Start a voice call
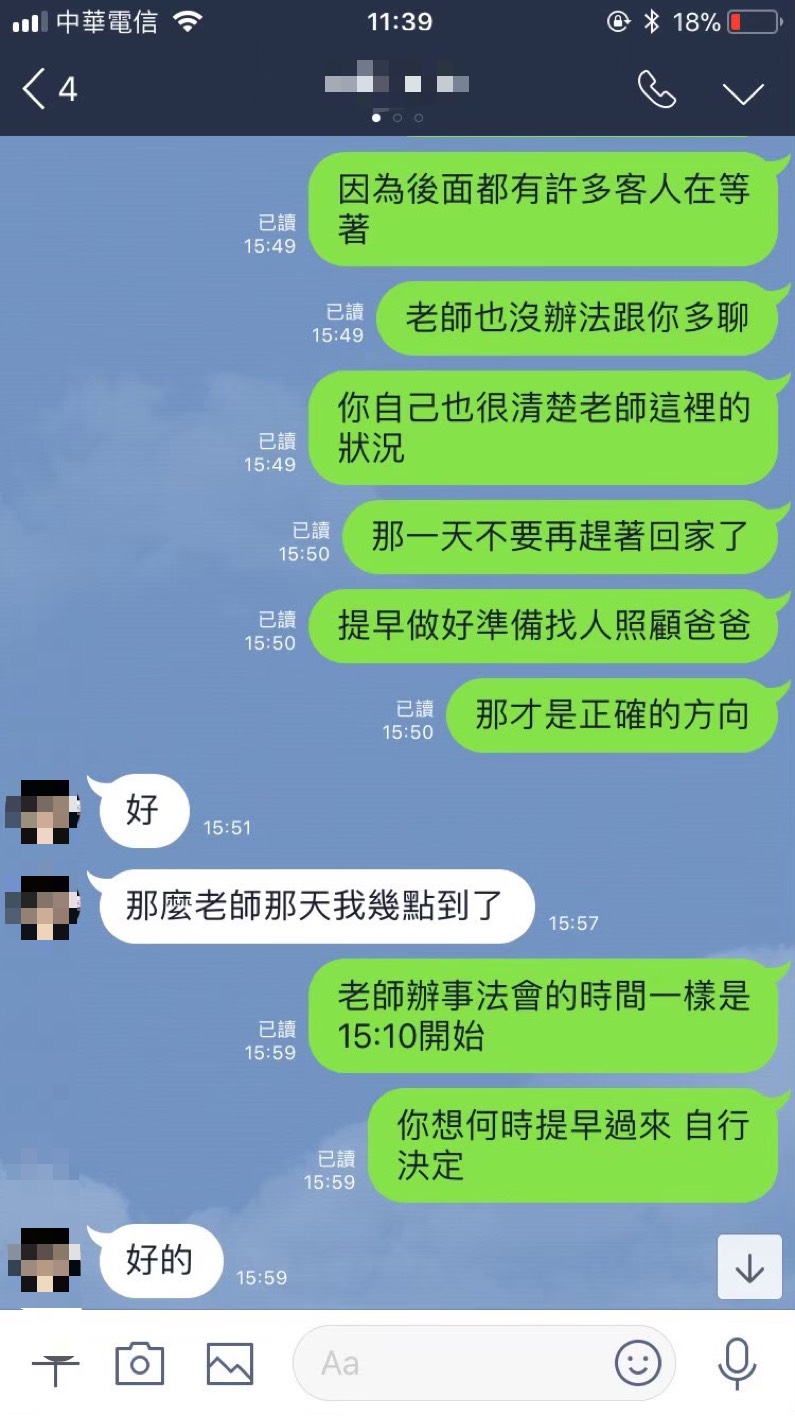The image size is (795, 1416). [x=656, y=90]
